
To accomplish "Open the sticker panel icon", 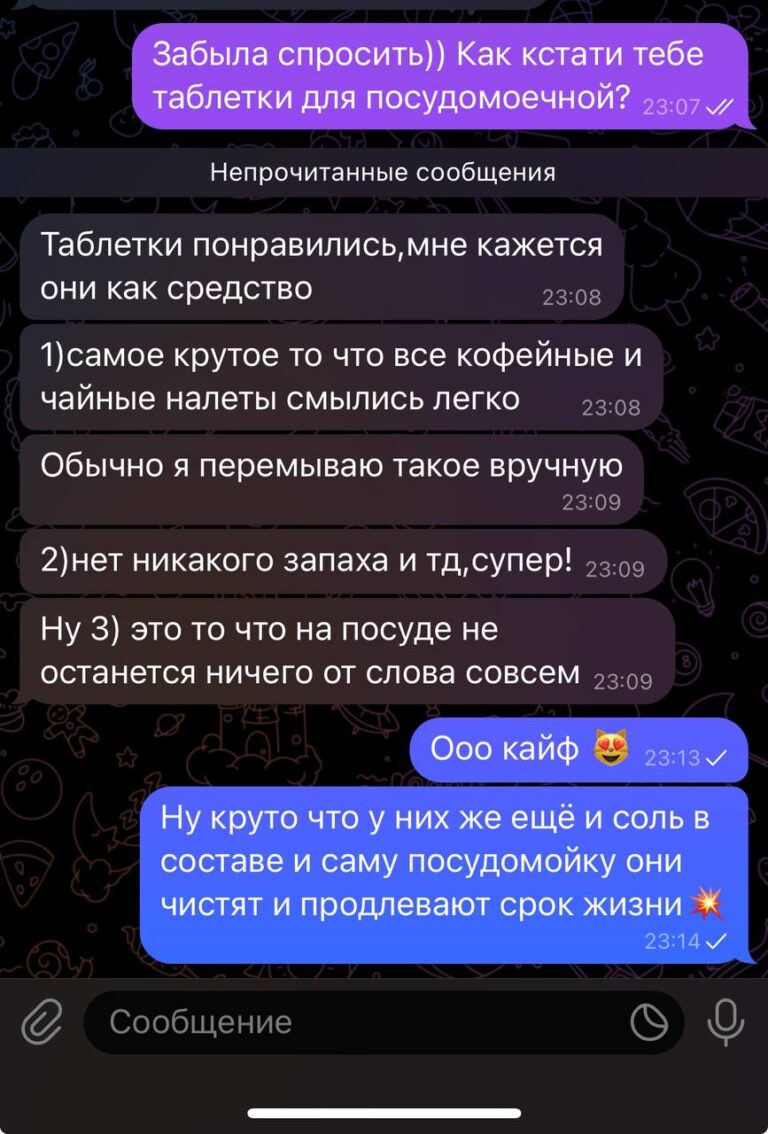I will pyautogui.click(x=649, y=1021).
